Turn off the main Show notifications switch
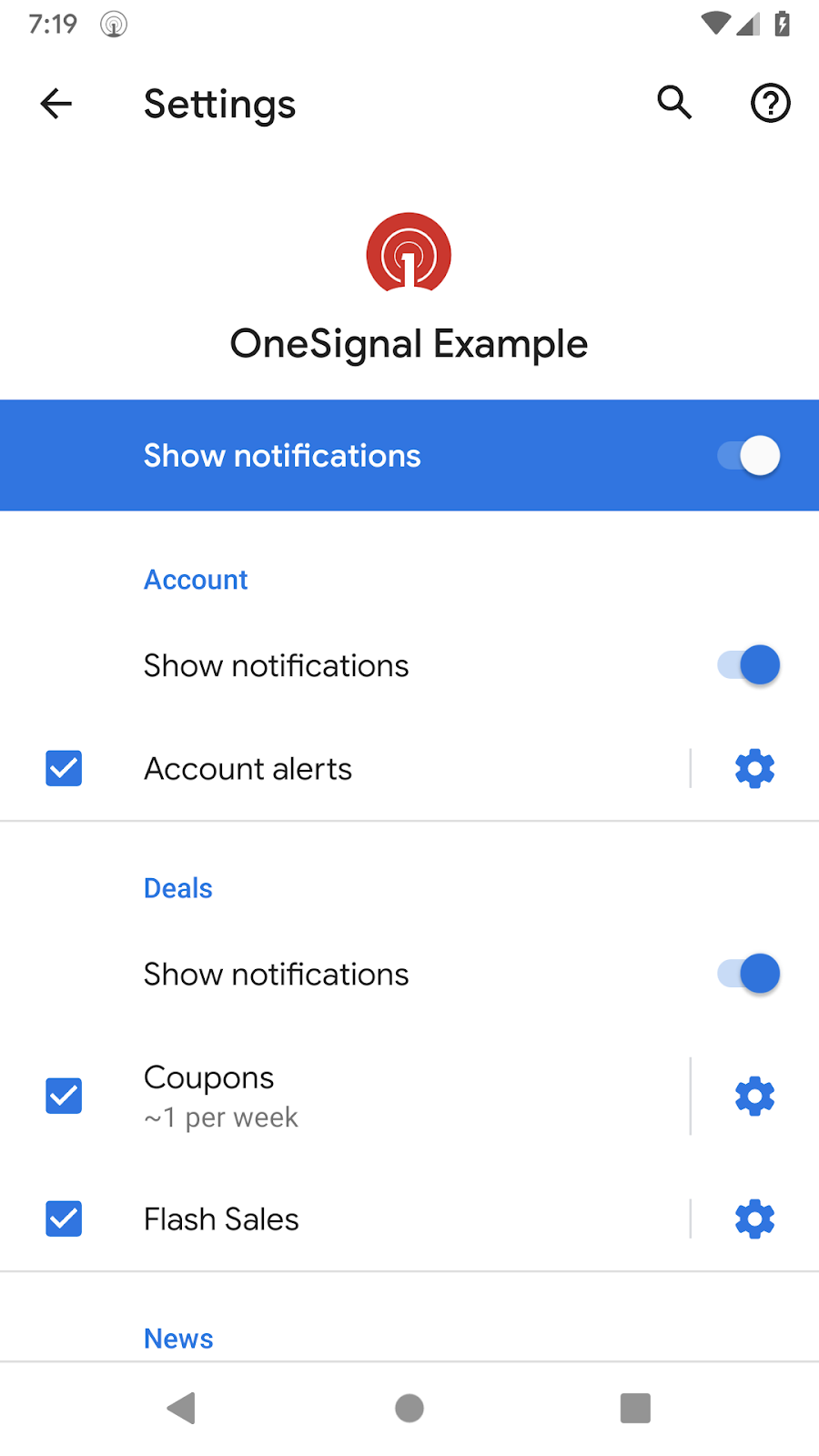Screen dimensions: 819x1456 point(748,456)
